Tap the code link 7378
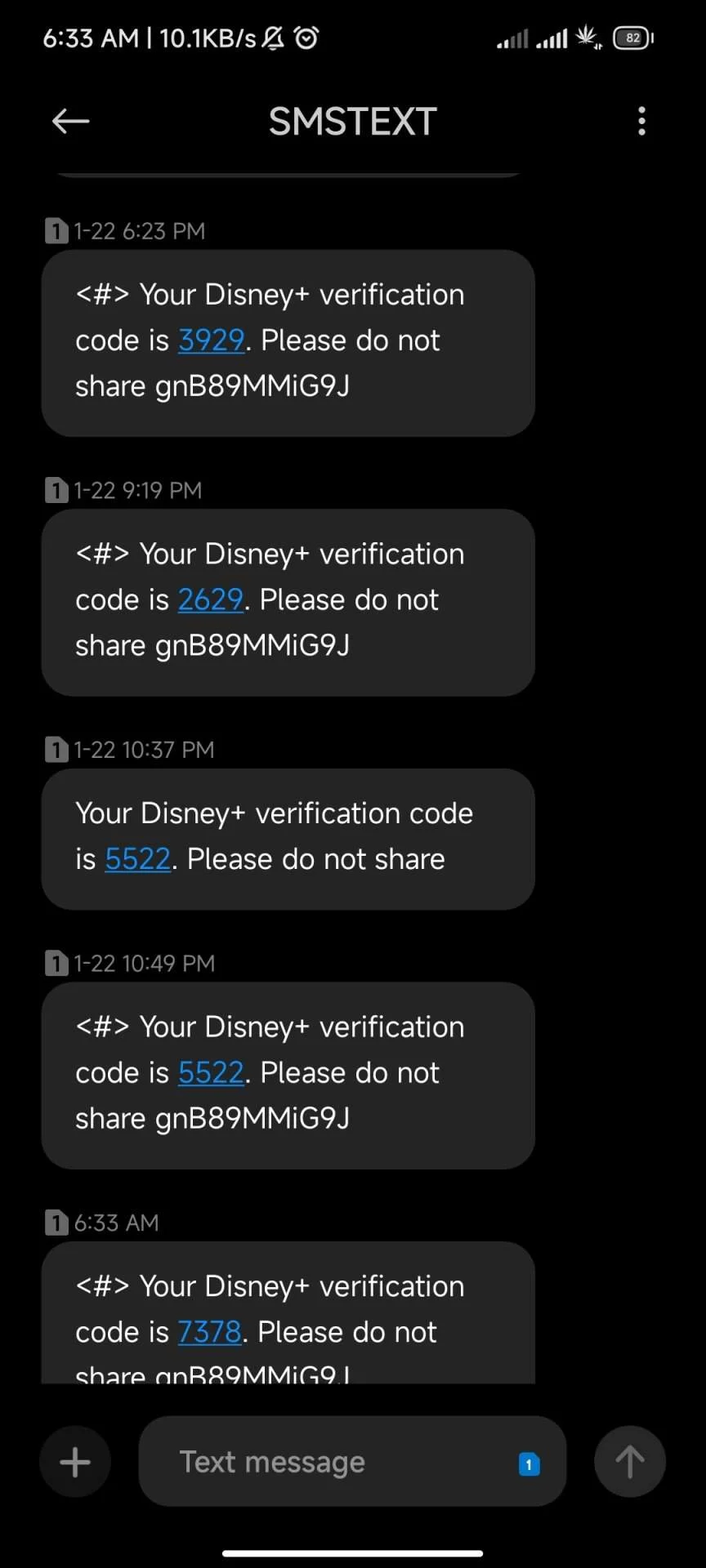 click(x=210, y=1332)
